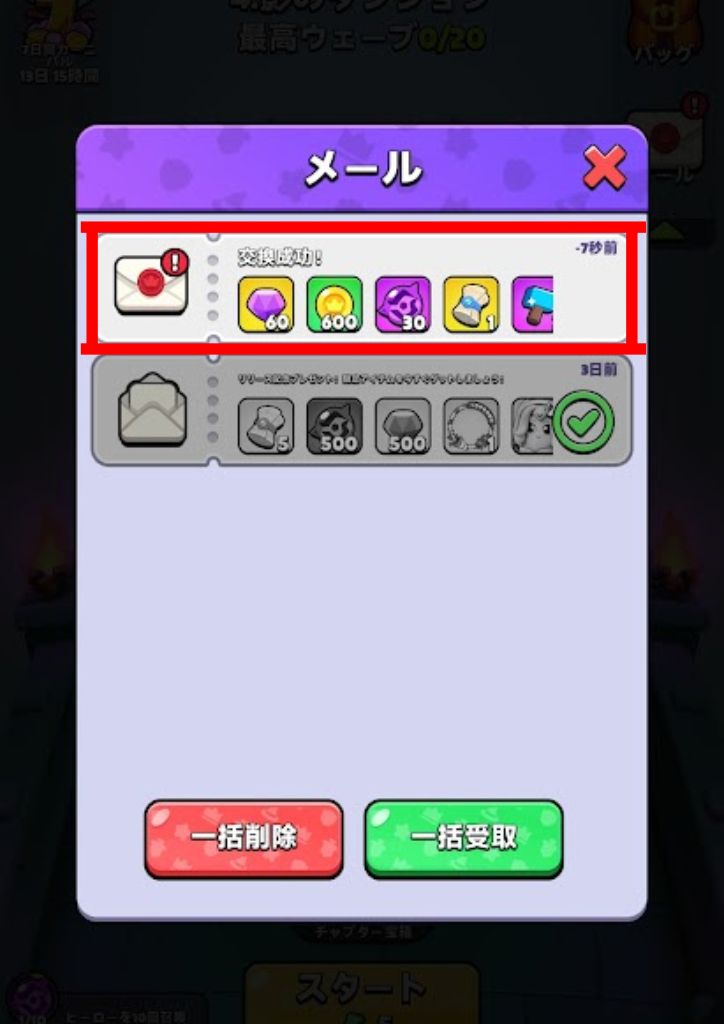The width and height of the screenshot is (724, 1024).
Task: Close the メール dialog
Action: coord(604,167)
